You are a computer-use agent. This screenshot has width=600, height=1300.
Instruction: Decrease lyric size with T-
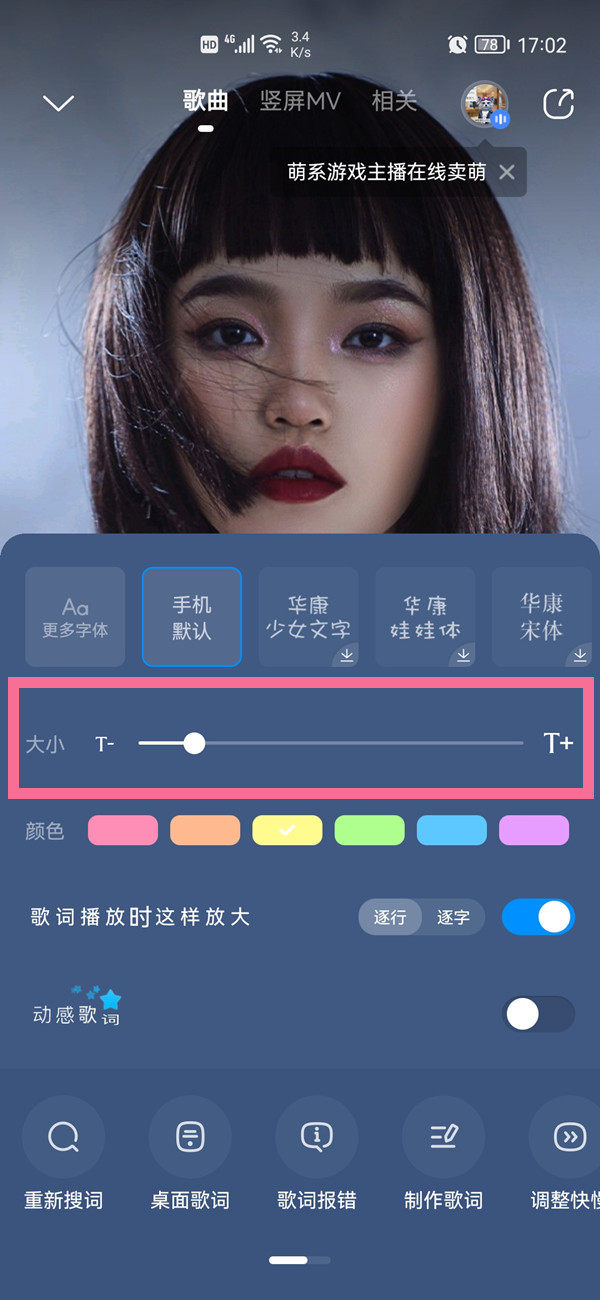click(105, 744)
